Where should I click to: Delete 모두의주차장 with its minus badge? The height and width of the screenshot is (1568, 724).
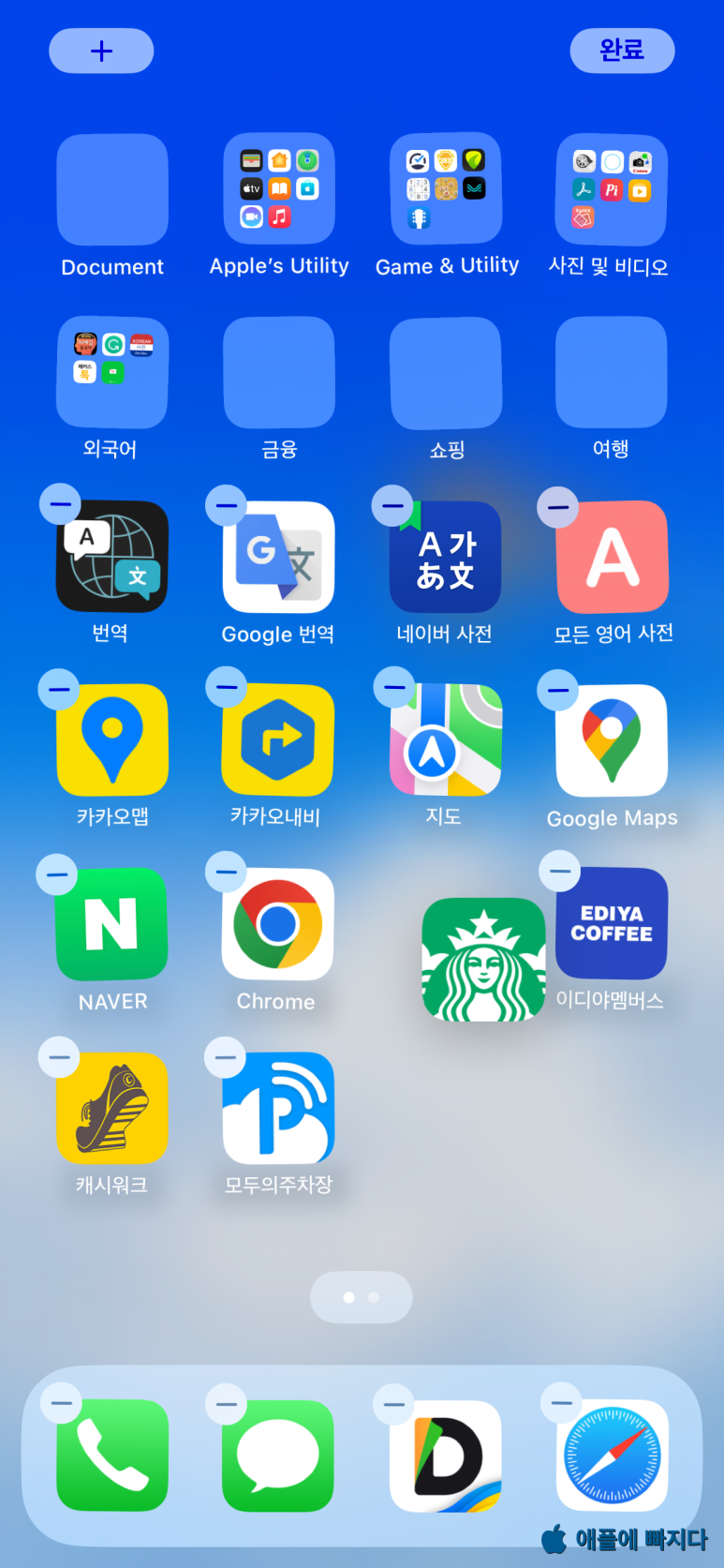tap(225, 1058)
